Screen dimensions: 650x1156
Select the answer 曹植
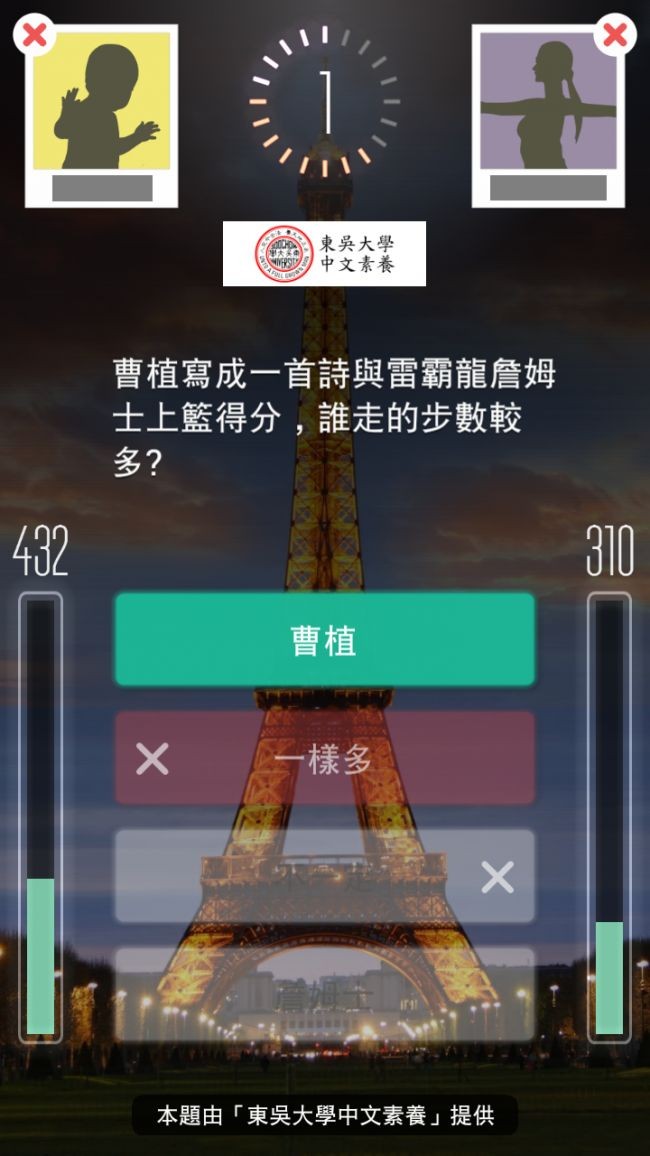coord(324,640)
